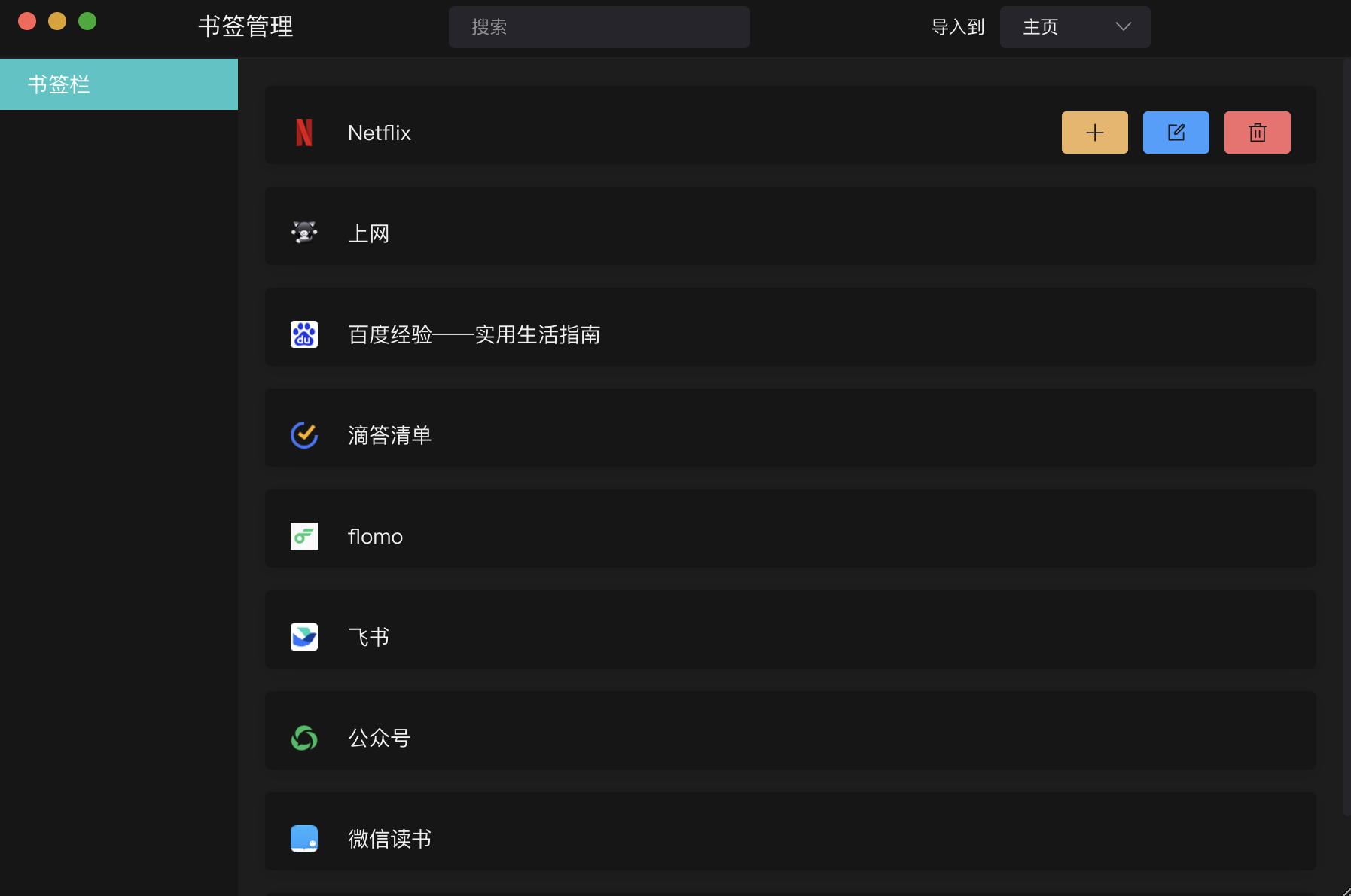Delete the Netflix bookmark
The height and width of the screenshot is (896, 1351).
point(1257,133)
